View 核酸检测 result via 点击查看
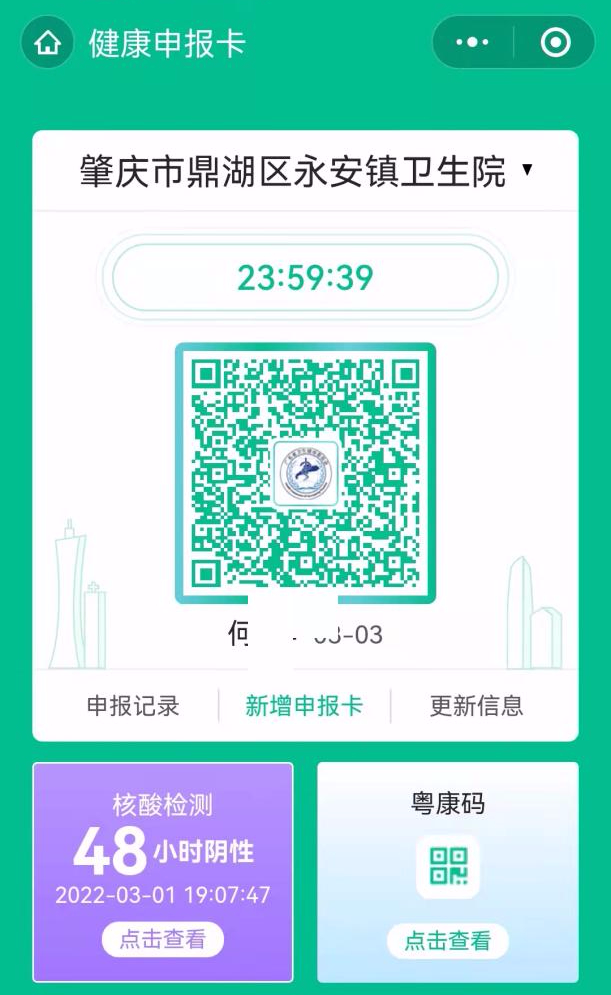This screenshot has height=995, width=611. tap(163, 939)
